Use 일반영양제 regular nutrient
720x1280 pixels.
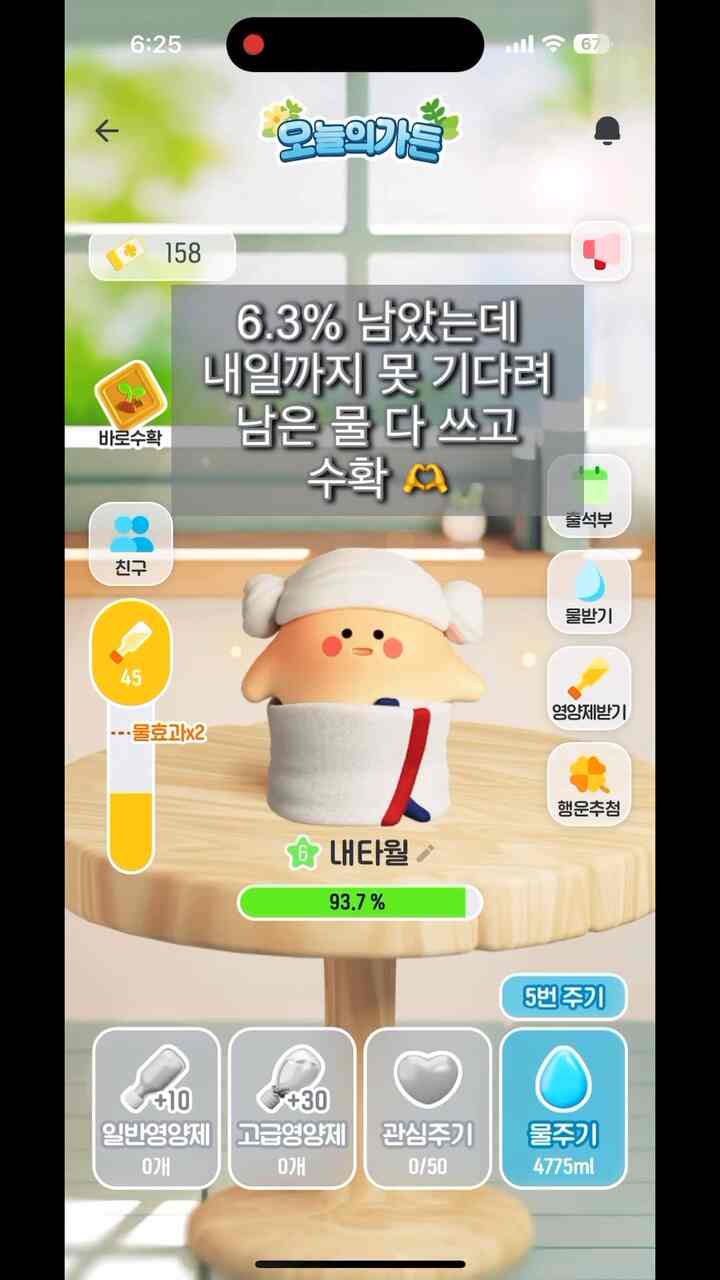(x=156, y=1107)
